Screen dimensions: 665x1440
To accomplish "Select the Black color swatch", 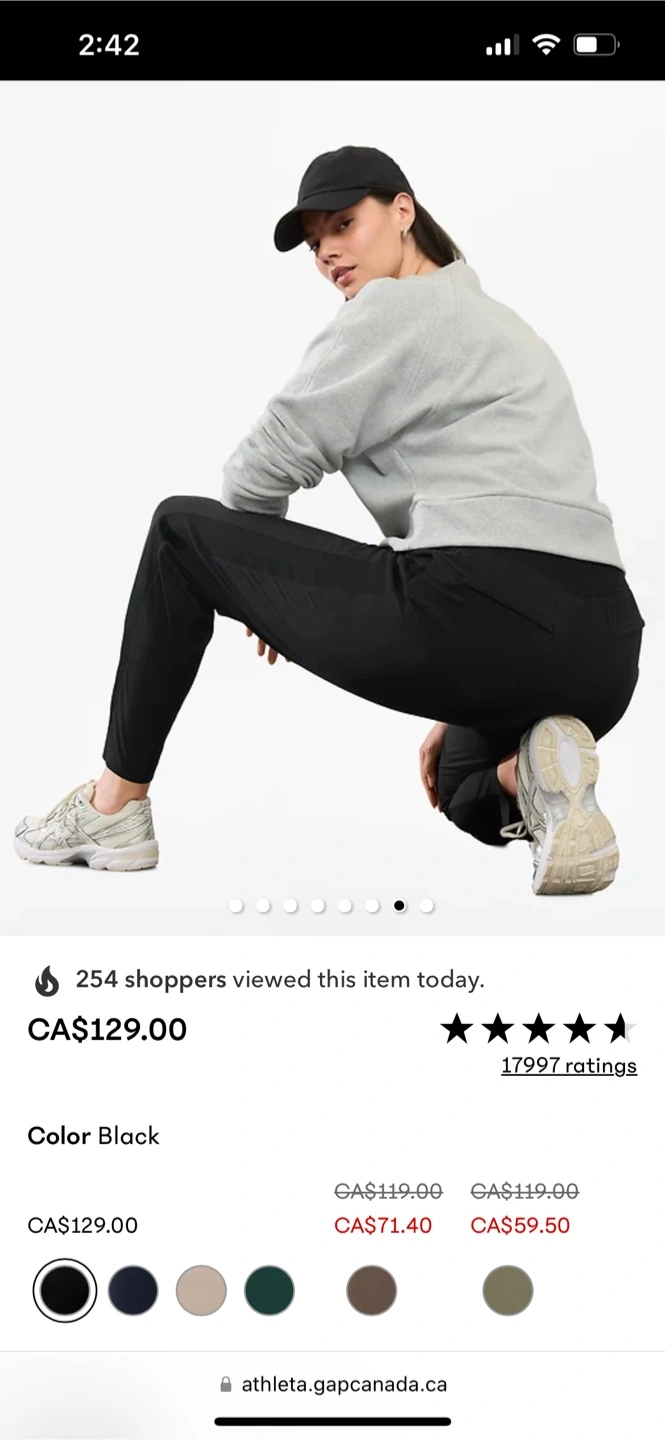I will [65, 1290].
